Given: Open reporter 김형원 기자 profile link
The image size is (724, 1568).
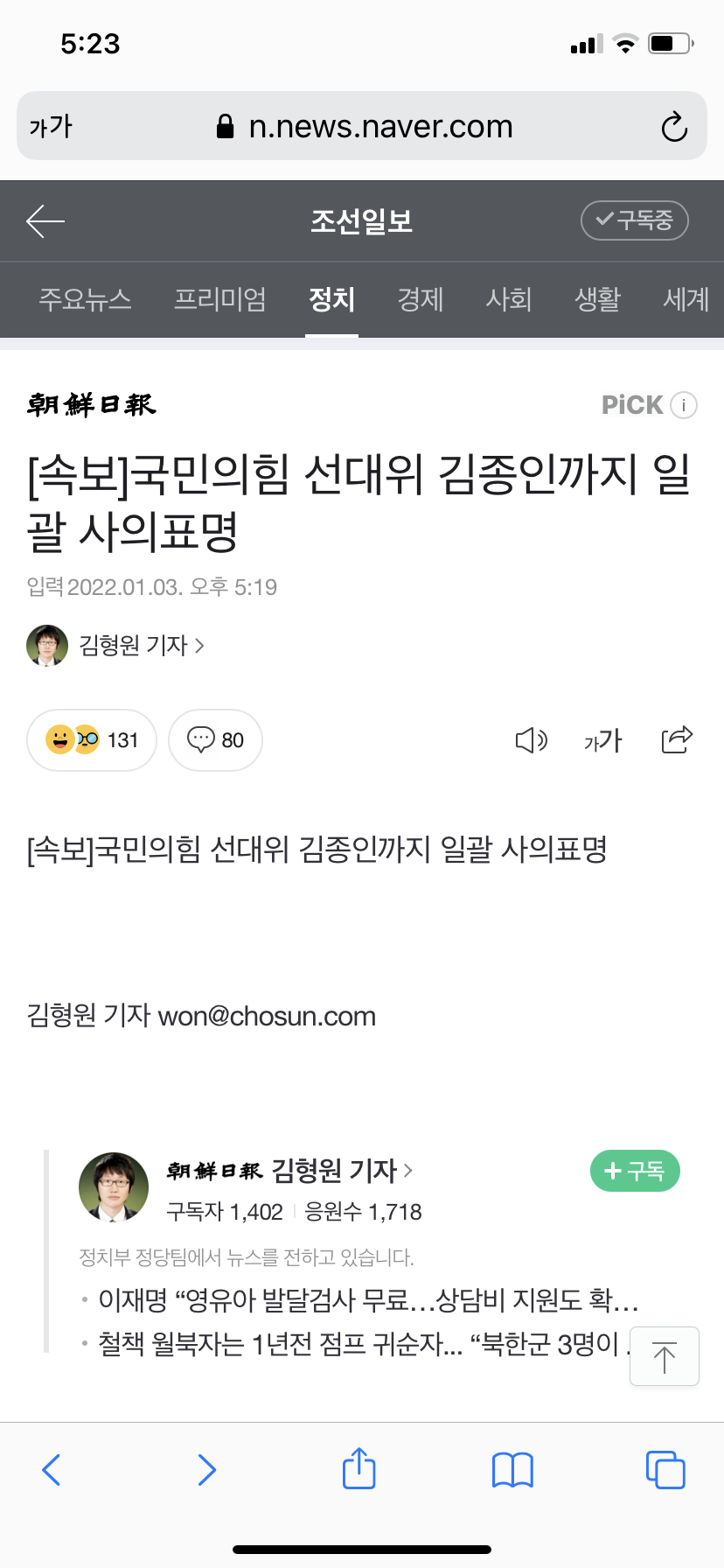Looking at the screenshot, I should (x=140, y=646).
